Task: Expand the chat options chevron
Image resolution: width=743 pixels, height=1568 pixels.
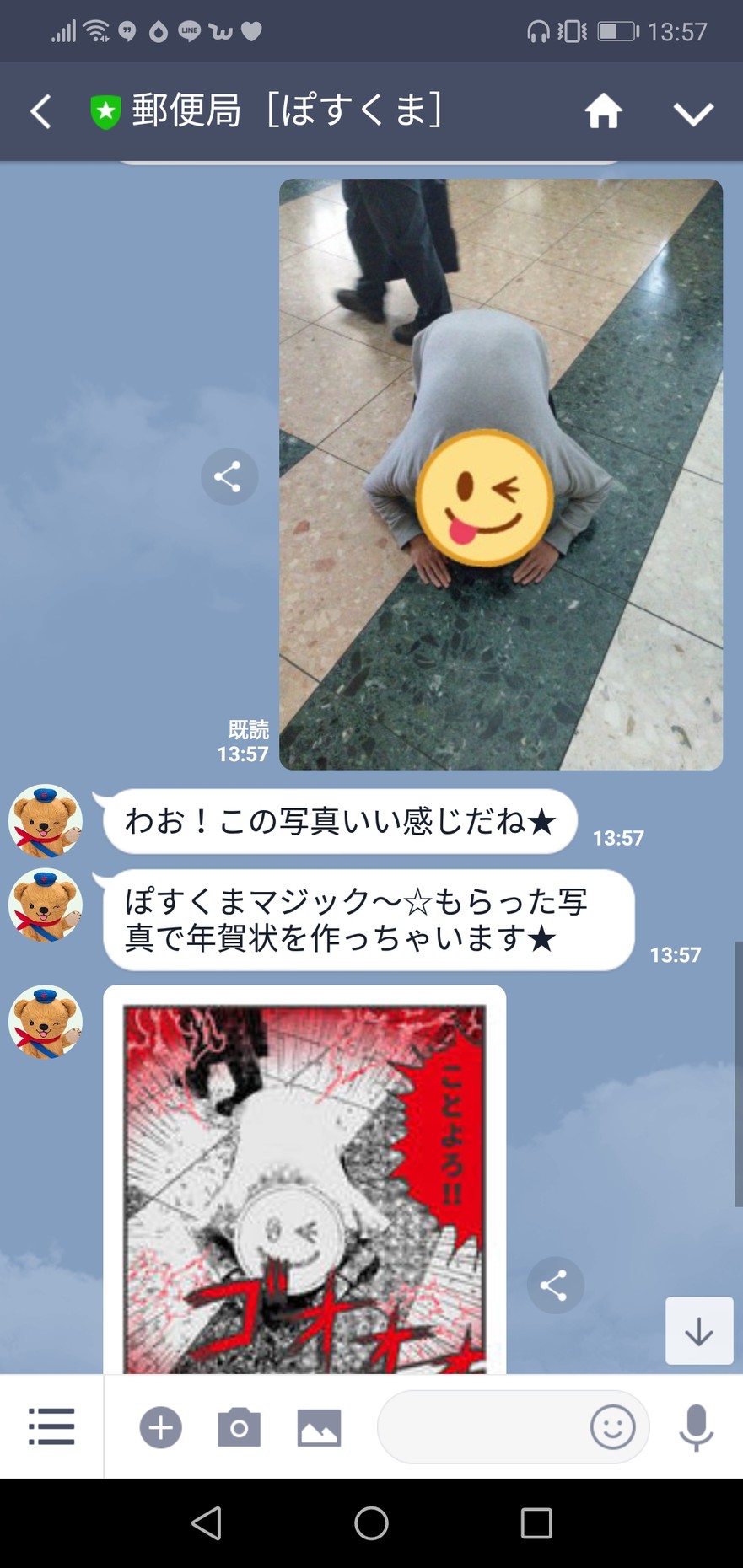Action: (693, 113)
